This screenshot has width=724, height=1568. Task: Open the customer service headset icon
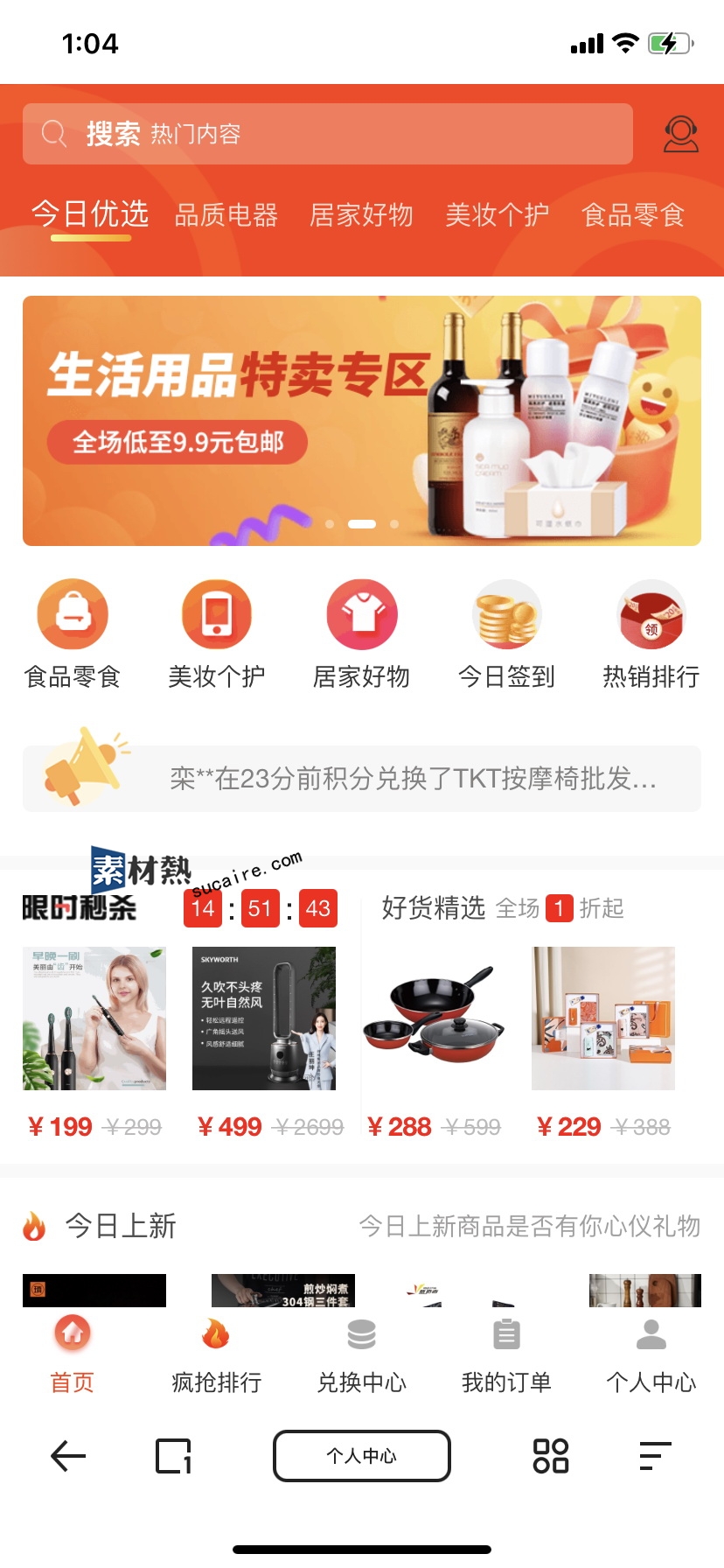tap(680, 134)
